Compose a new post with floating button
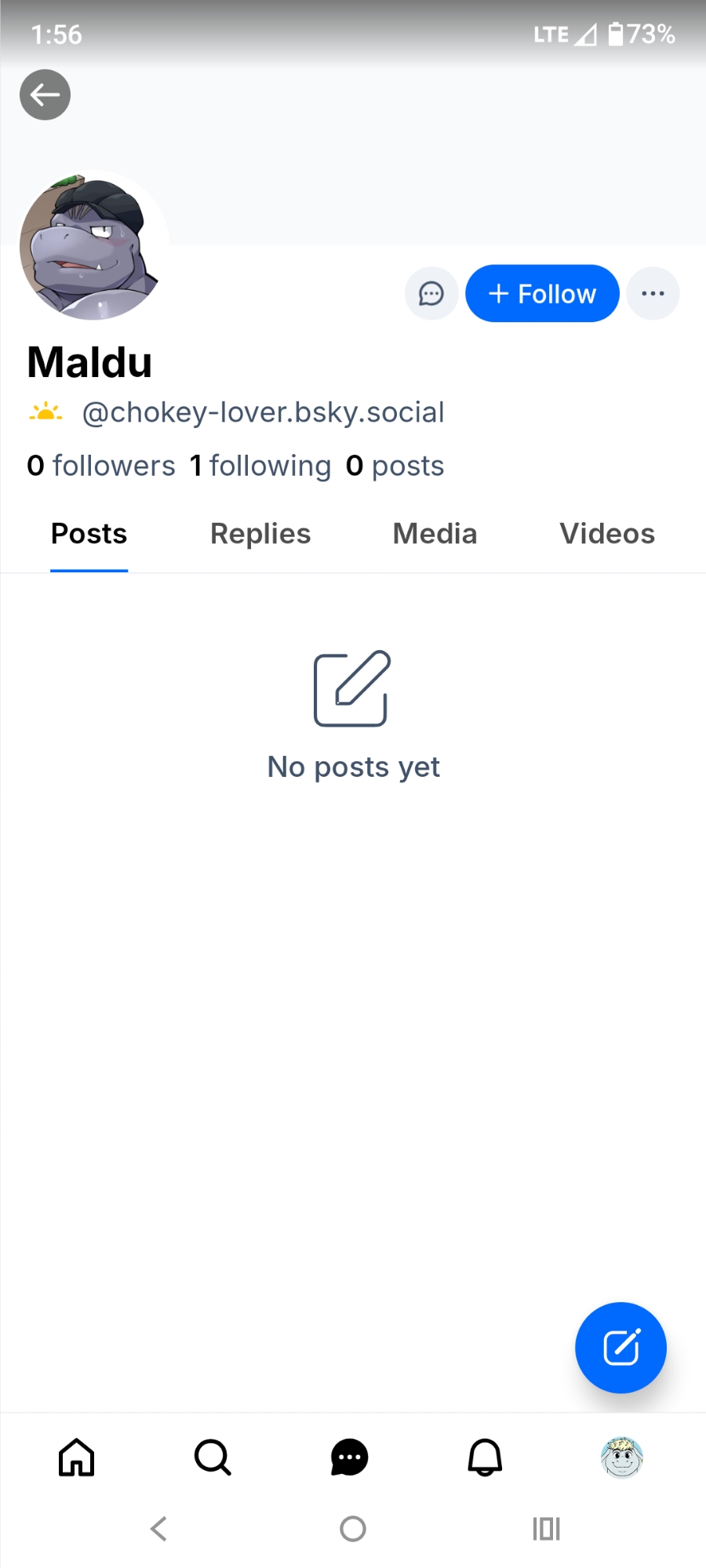706x1568 pixels. click(x=620, y=1348)
